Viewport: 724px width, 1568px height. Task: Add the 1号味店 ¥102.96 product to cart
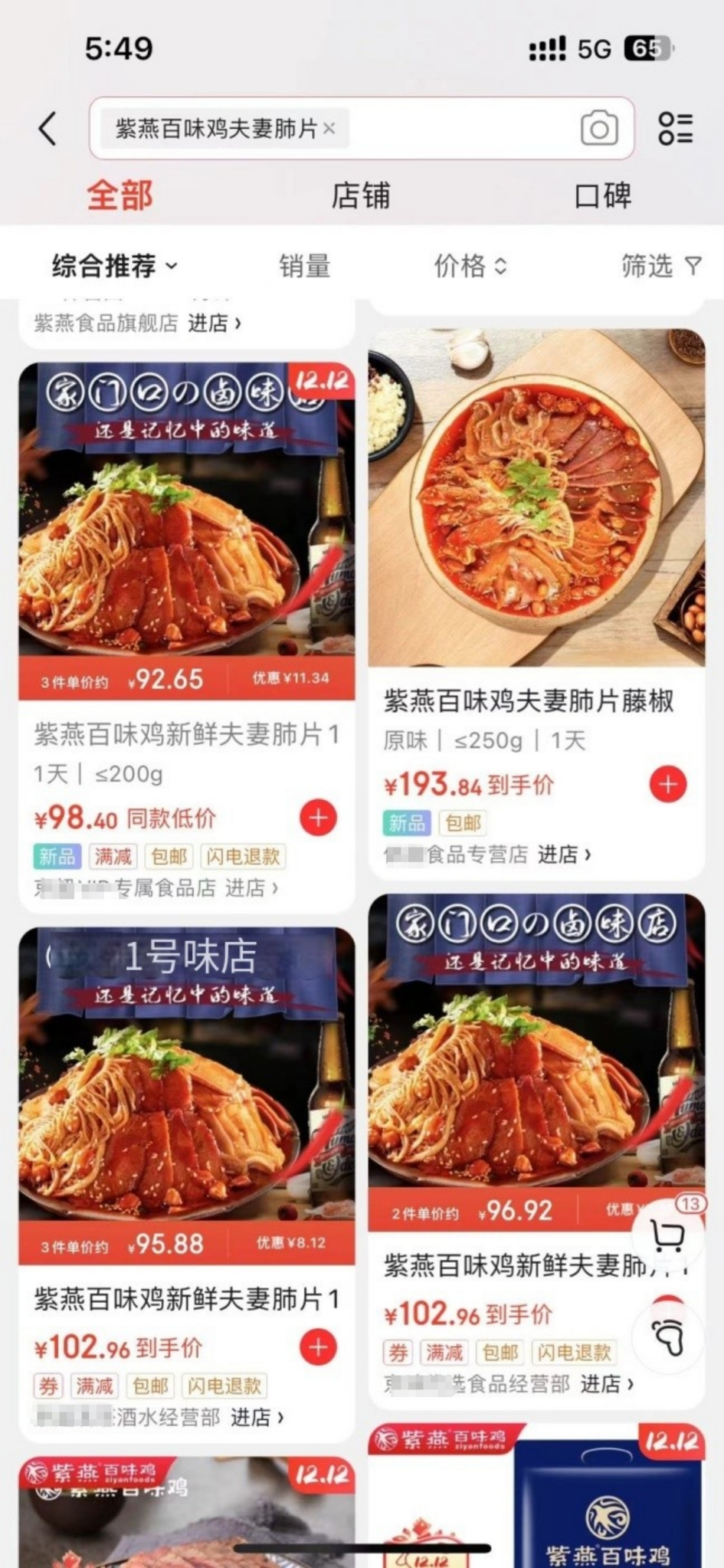(x=318, y=1347)
